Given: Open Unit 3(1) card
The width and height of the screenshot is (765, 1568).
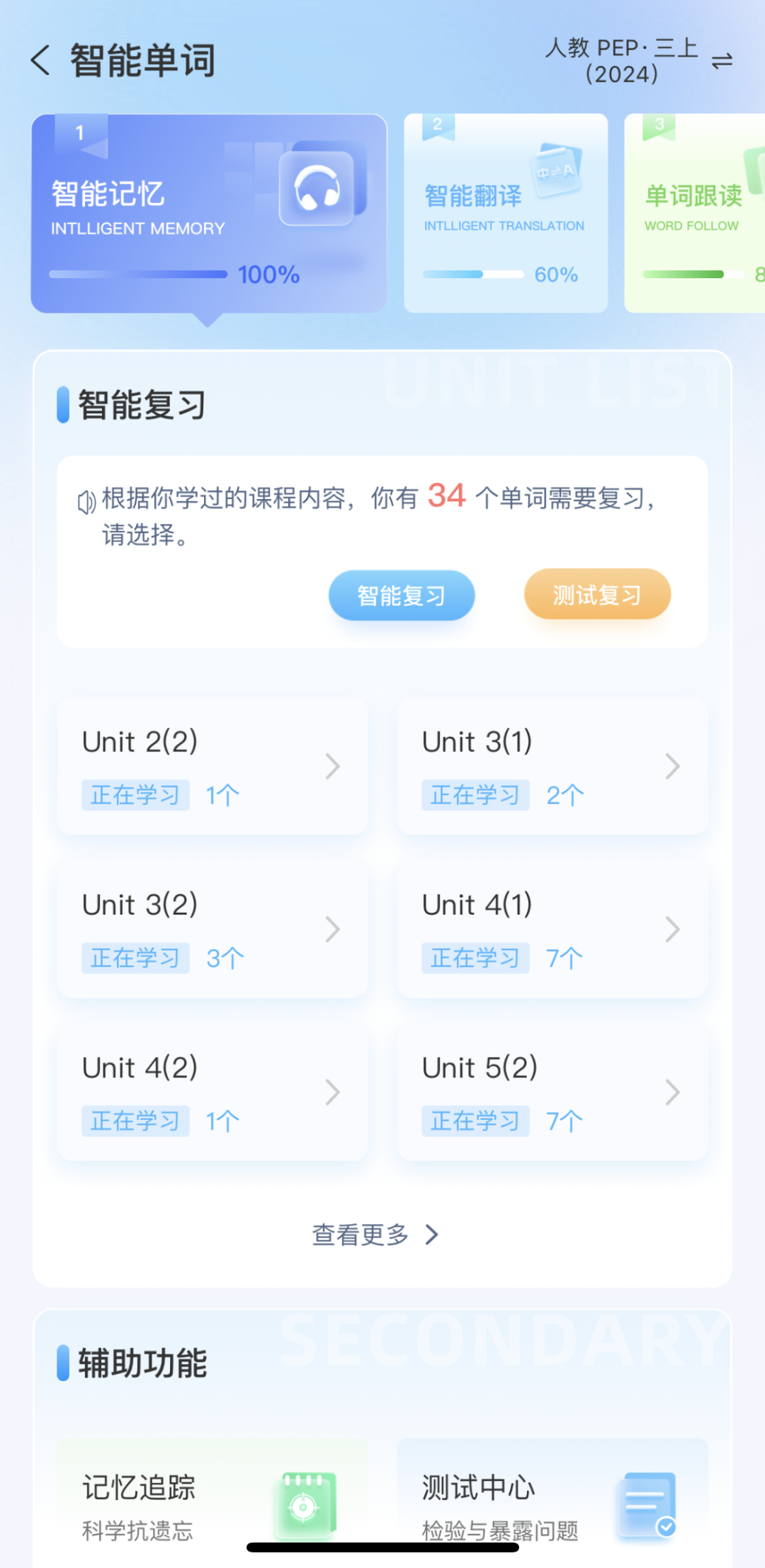Looking at the screenshot, I should point(552,766).
